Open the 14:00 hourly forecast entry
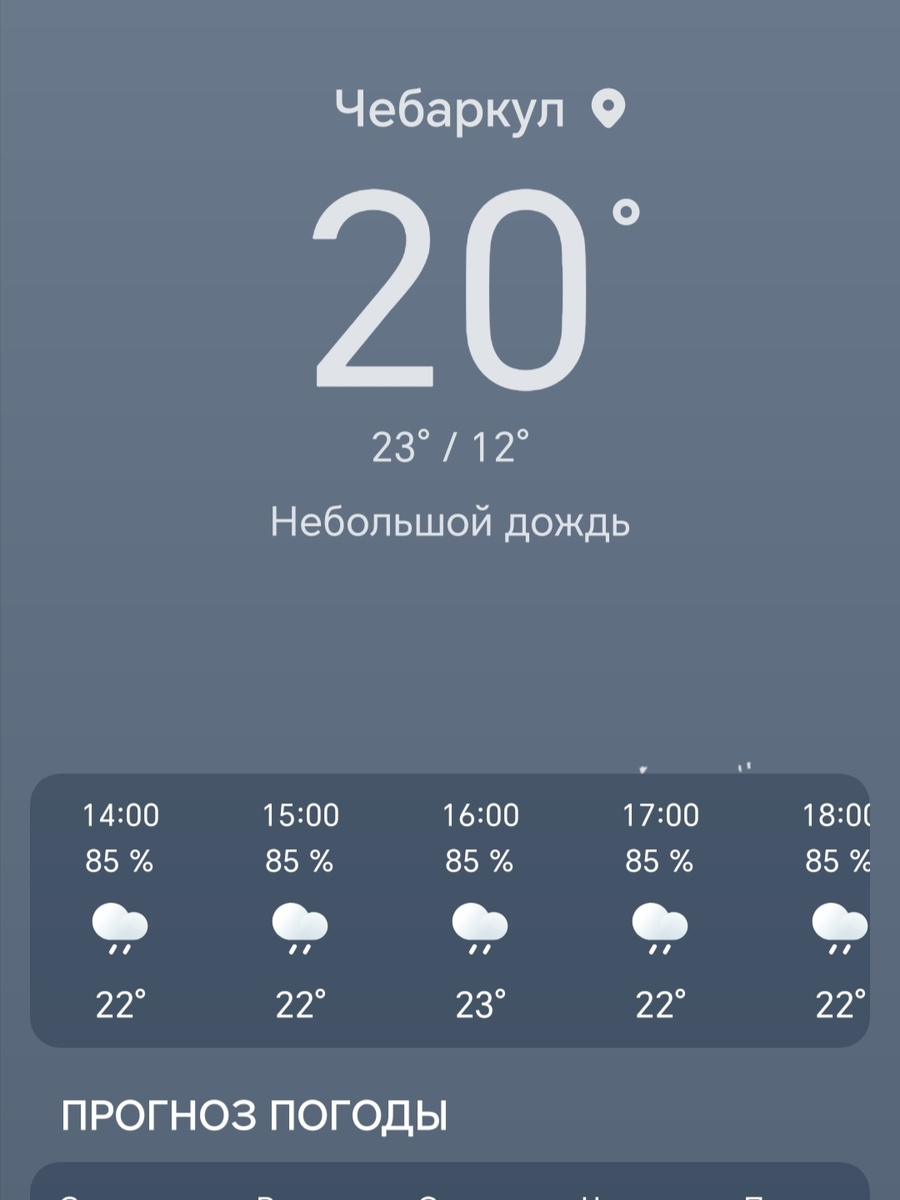The width and height of the screenshot is (900, 1200). 121,910
